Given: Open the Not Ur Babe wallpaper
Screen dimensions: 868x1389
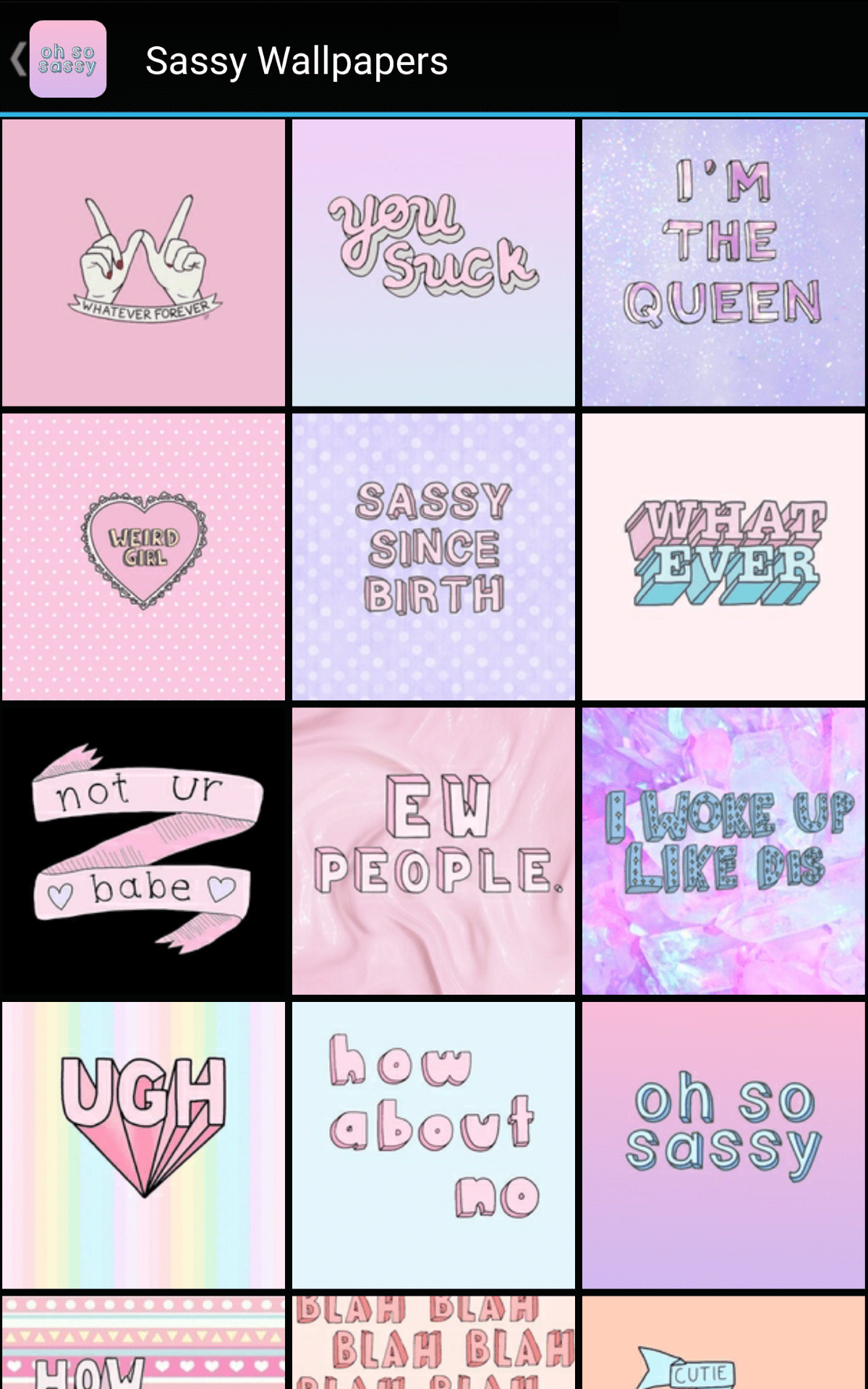Looking at the screenshot, I should click(x=143, y=851).
